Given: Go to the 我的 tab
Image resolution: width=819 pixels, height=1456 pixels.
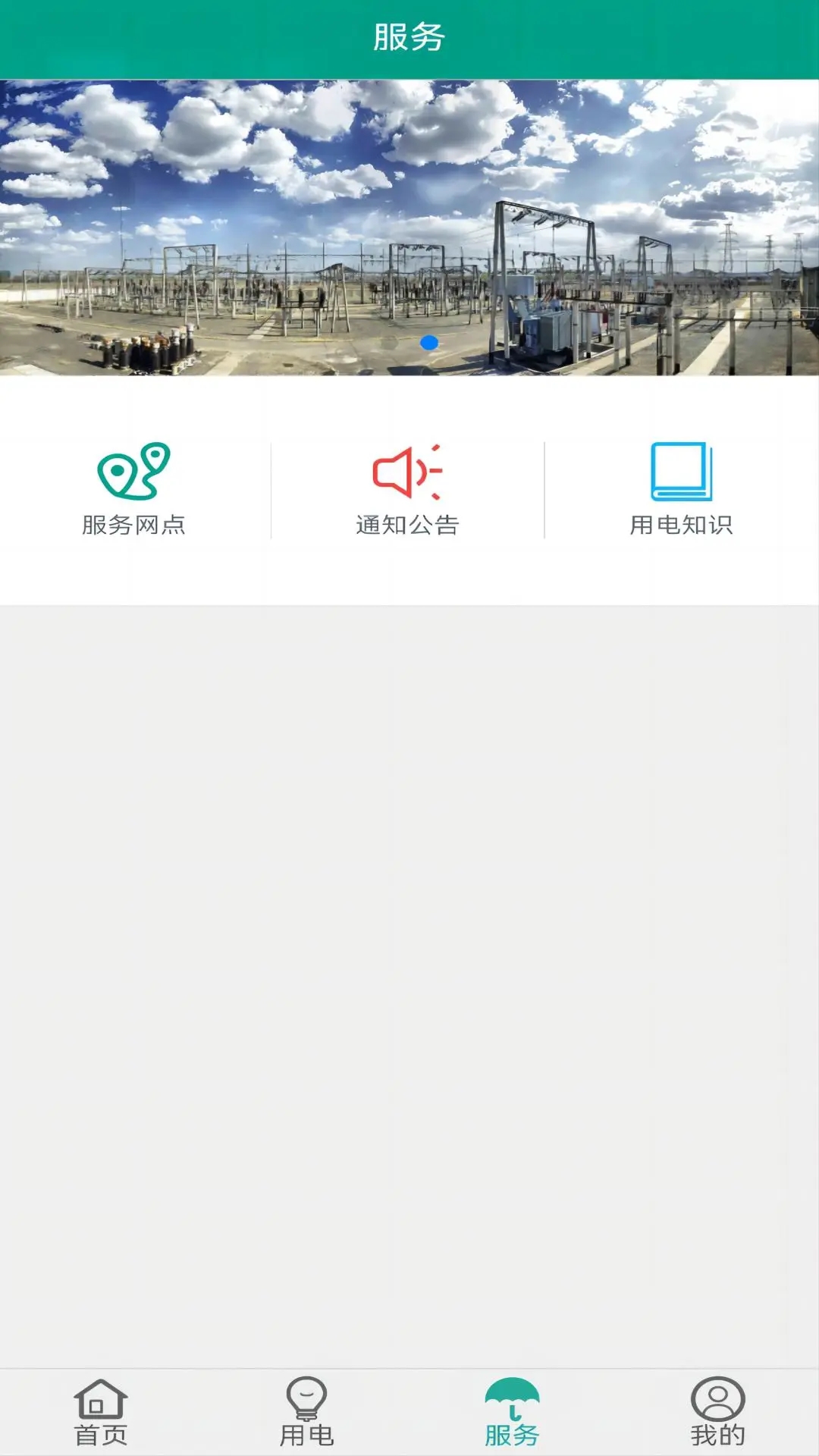Looking at the screenshot, I should 717,1412.
